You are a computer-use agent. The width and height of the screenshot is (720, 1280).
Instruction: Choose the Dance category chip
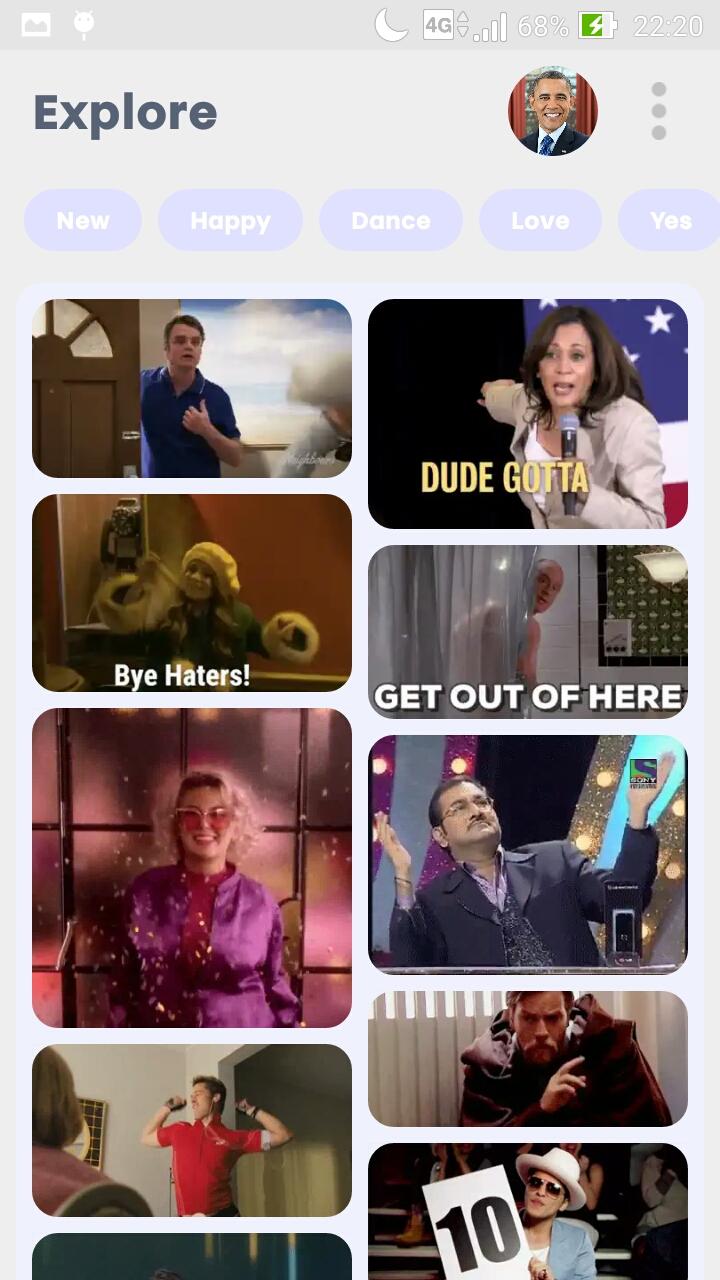391,220
